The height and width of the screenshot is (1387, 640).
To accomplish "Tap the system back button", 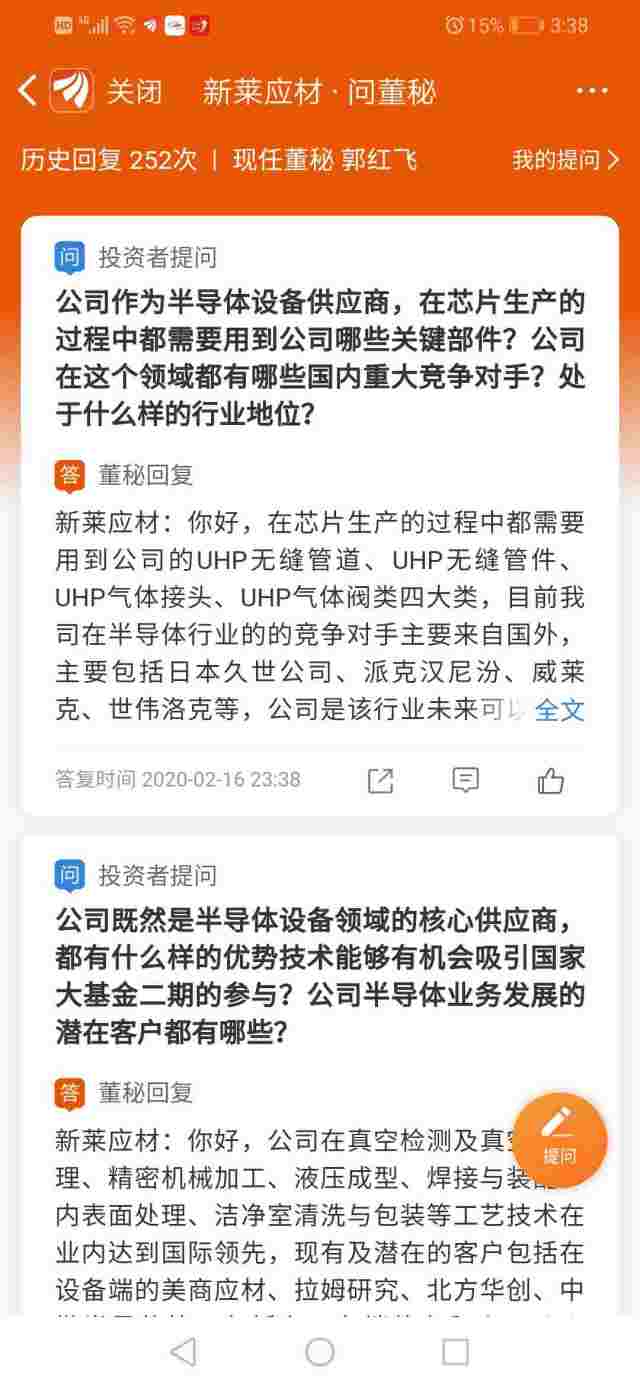I will coord(183,1352).
